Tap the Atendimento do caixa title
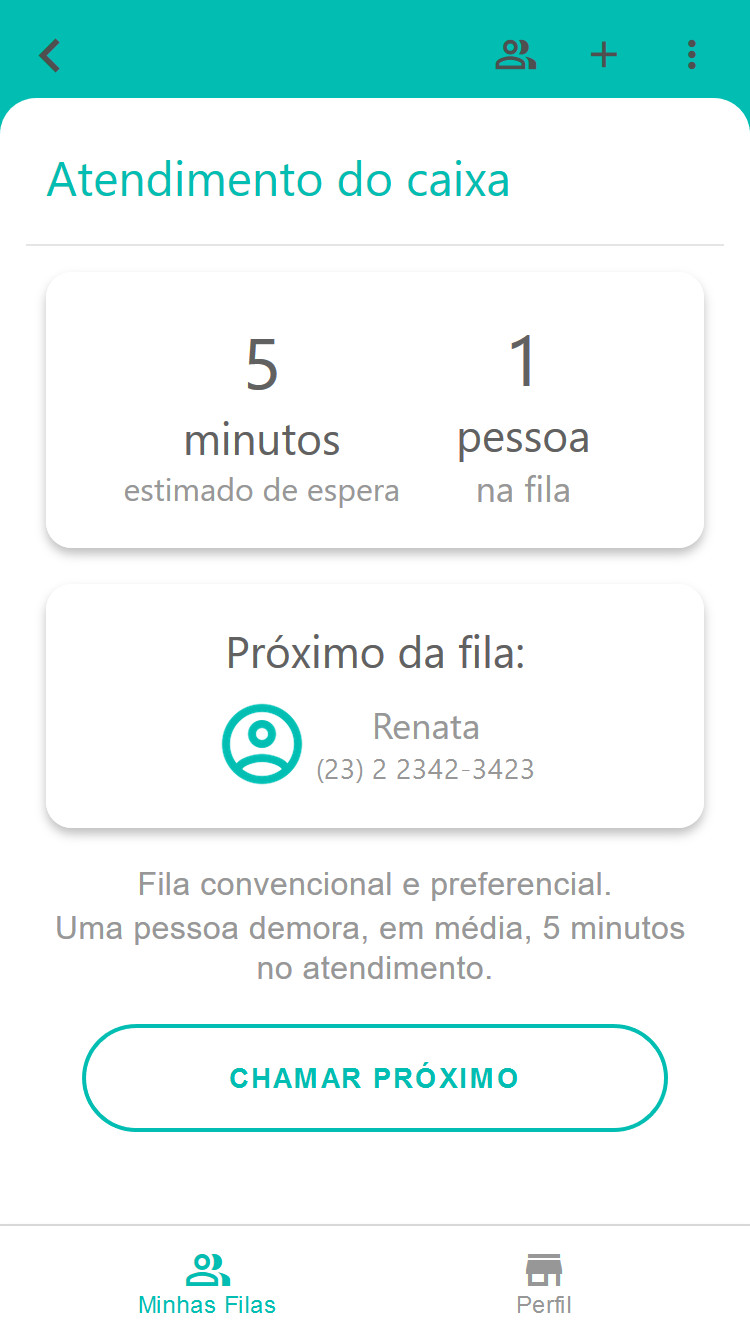Image resolution: width=750 pixels, height=1334 pixels. [279, 180]
